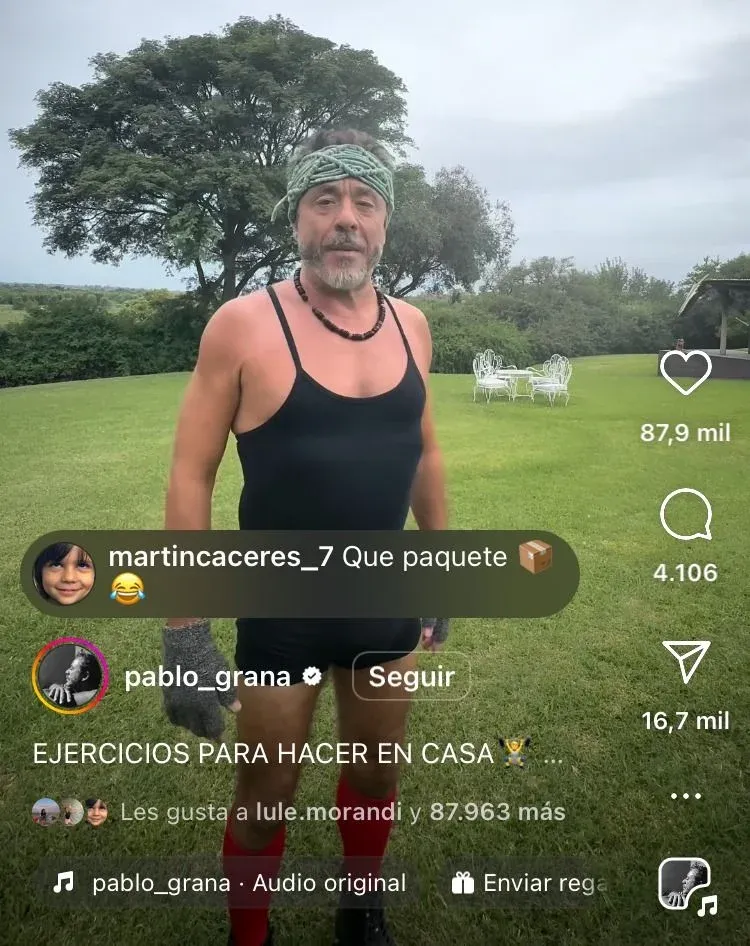The width and height of the screenshot is (750, 946).
Task: View likes from lule.morandi and others
Action: (x=342, y=812)
